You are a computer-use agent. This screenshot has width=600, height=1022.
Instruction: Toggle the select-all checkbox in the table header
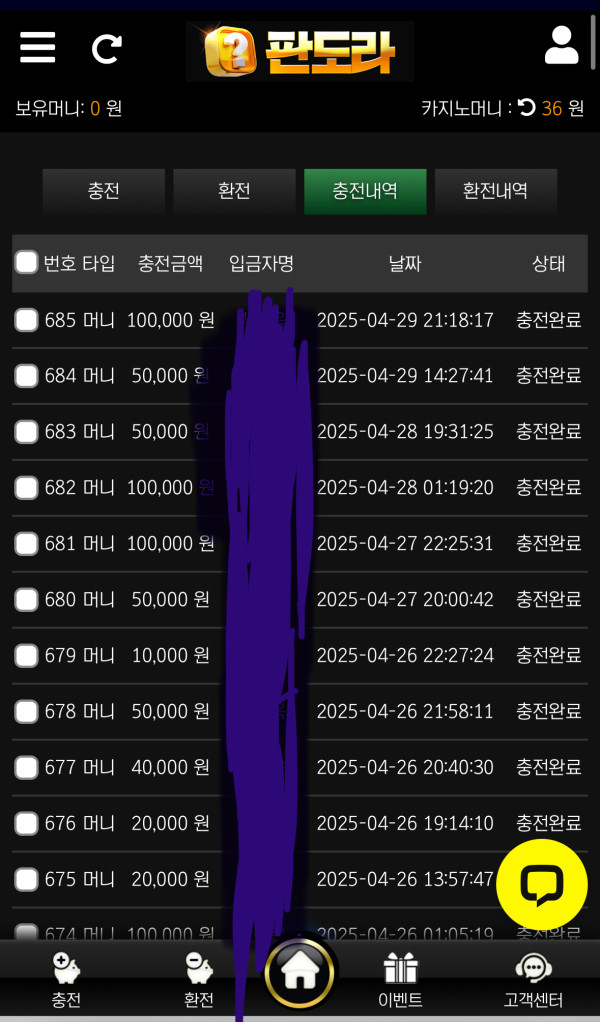(x=27, y=263)
